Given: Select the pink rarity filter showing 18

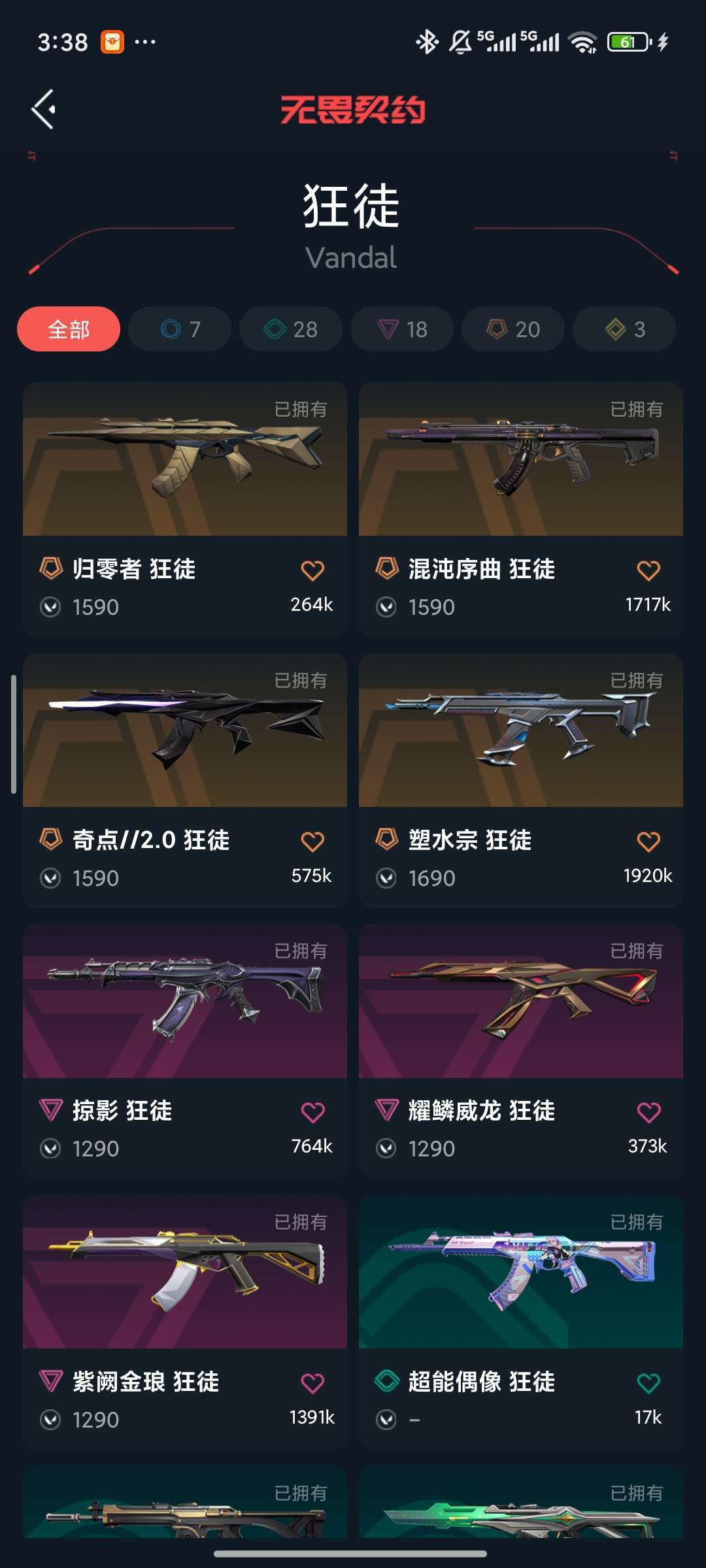Looking at the screenshot, I should pos(401,329).
